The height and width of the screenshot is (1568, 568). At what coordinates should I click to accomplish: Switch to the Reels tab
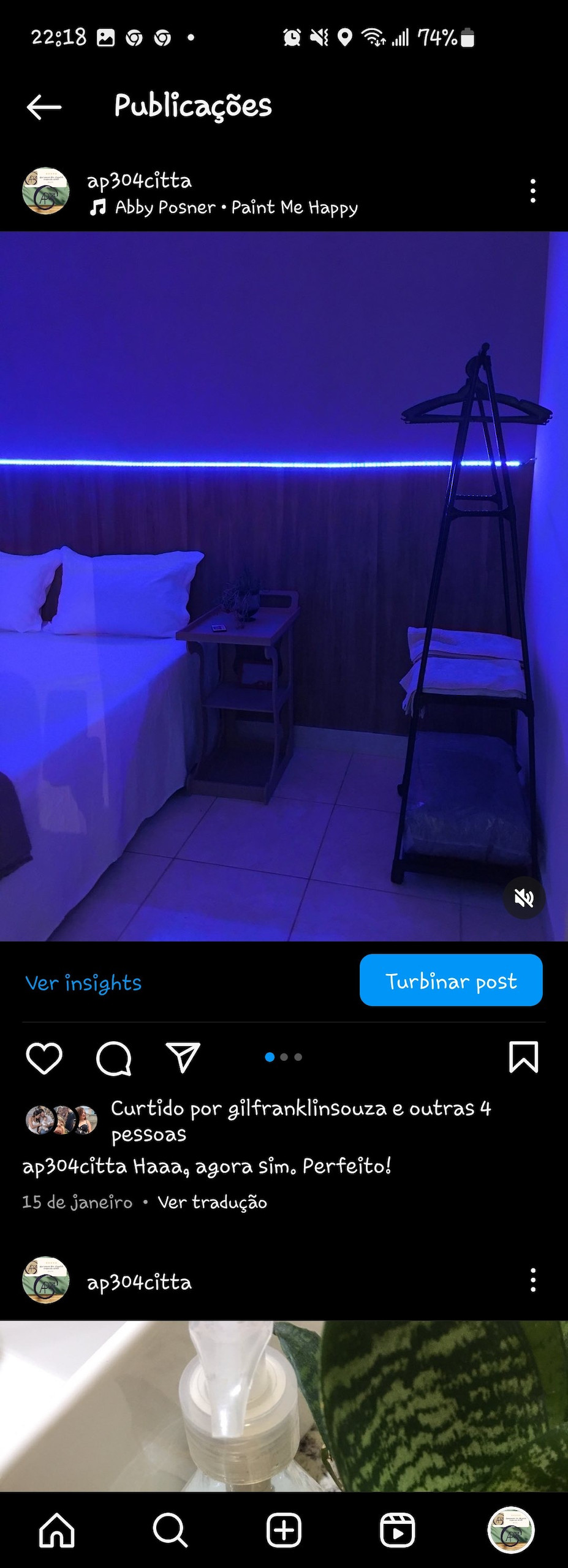click(397, 1530)
